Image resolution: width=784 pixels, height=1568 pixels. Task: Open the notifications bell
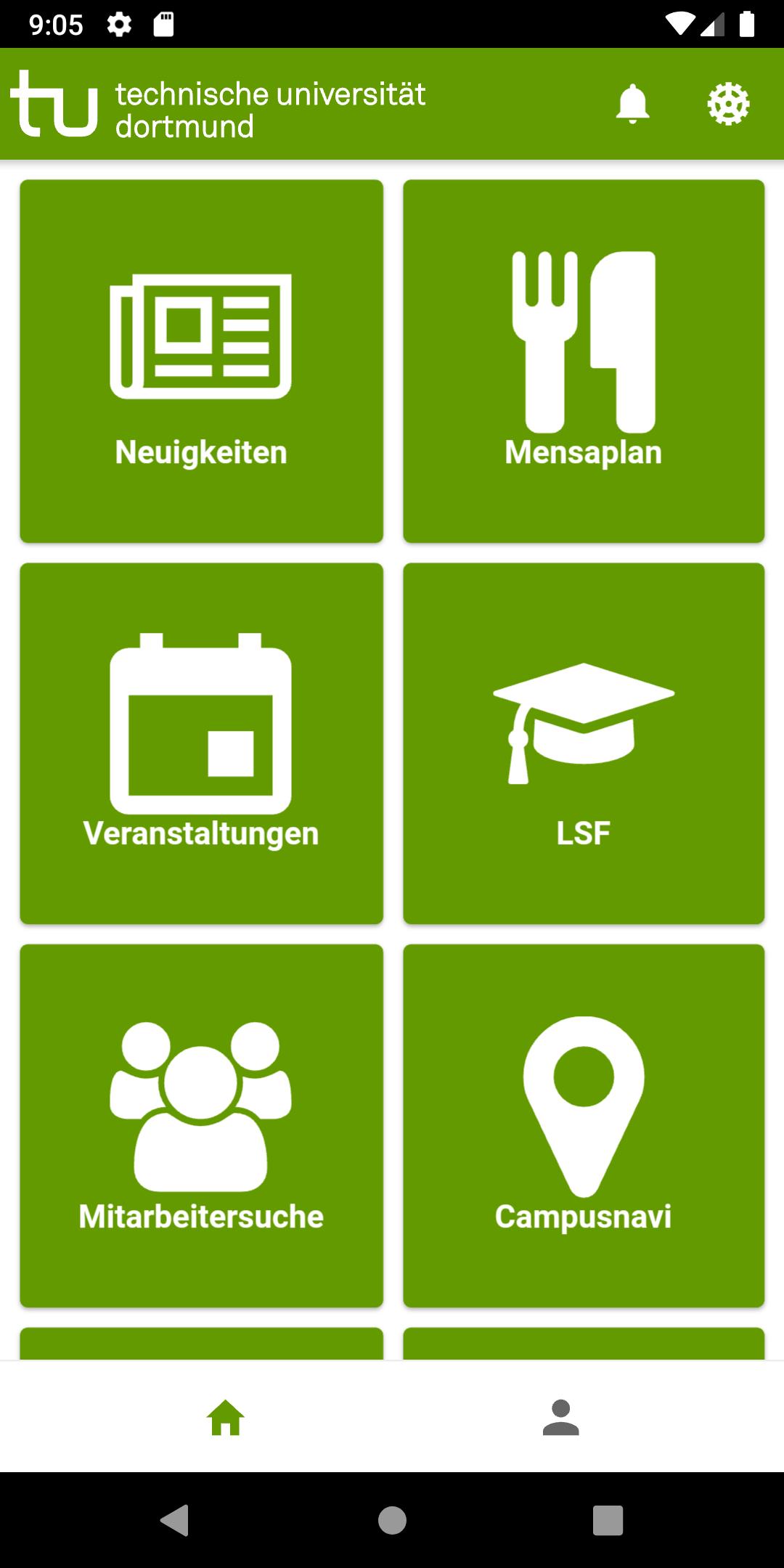point(632,104)
